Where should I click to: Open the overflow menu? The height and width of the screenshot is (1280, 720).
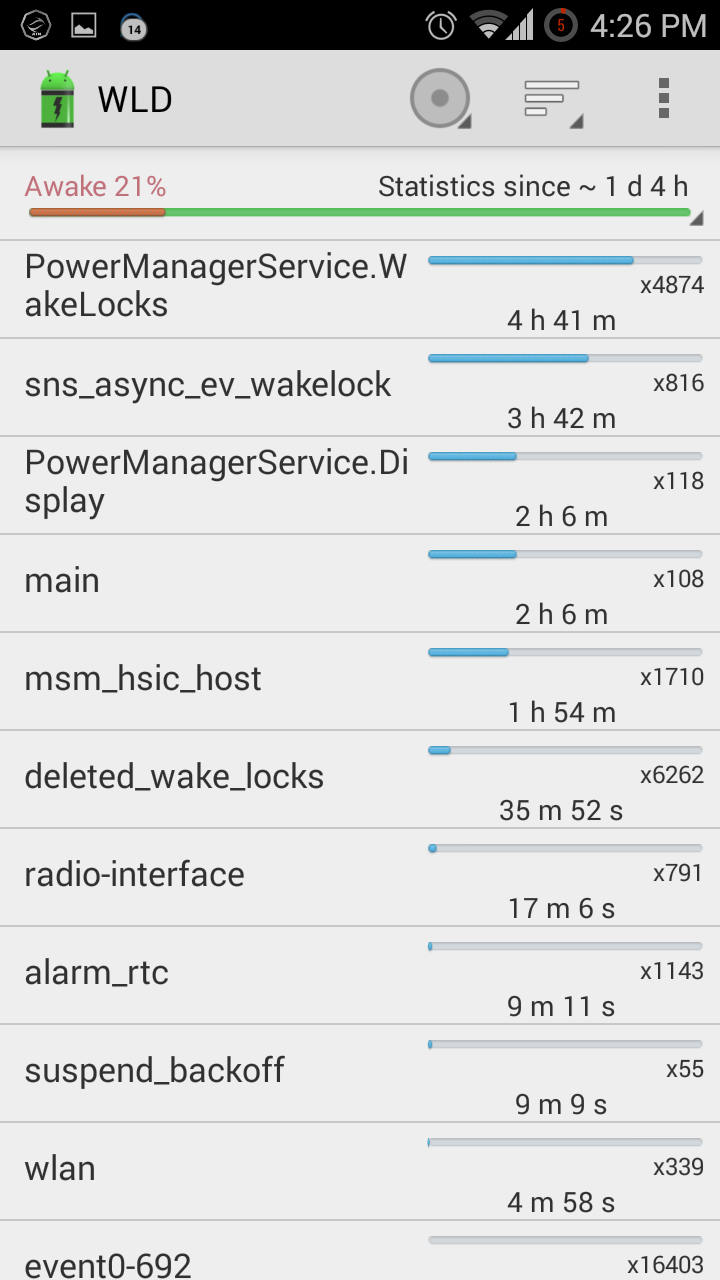(663, 99)
